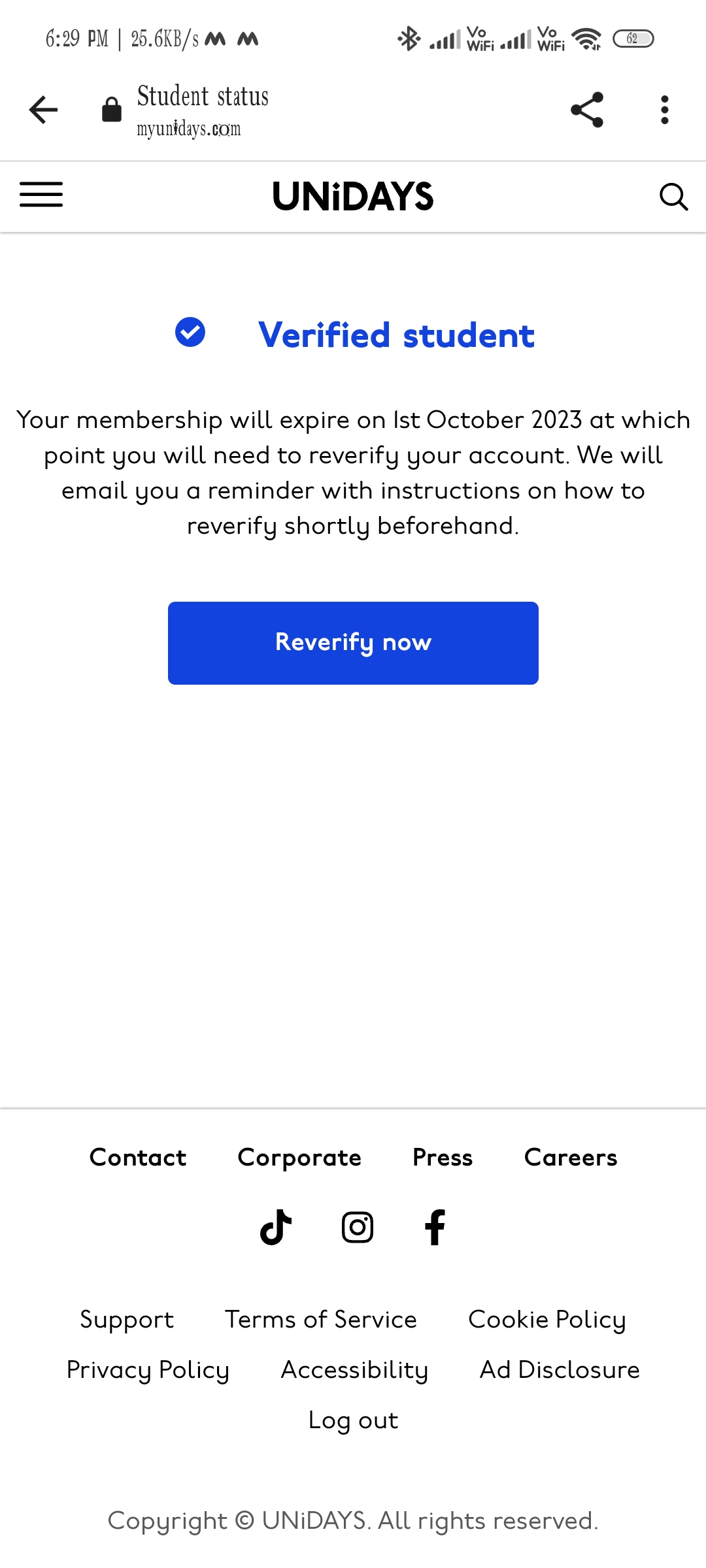Open the Support link
The height and width of the screenshot is (1568, 706).
[x=127, y=1320]
